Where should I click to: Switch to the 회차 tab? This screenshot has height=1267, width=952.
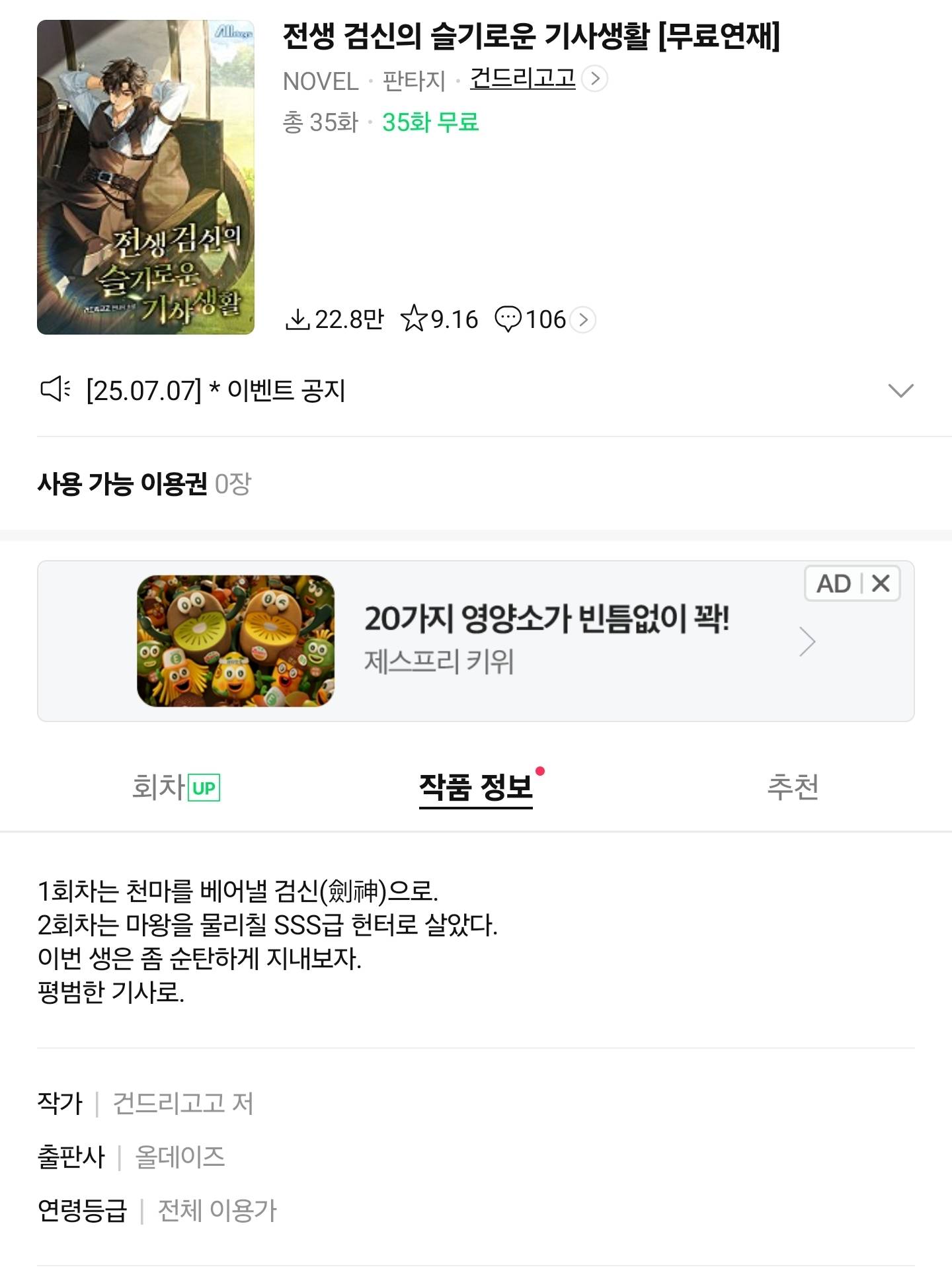175,787
